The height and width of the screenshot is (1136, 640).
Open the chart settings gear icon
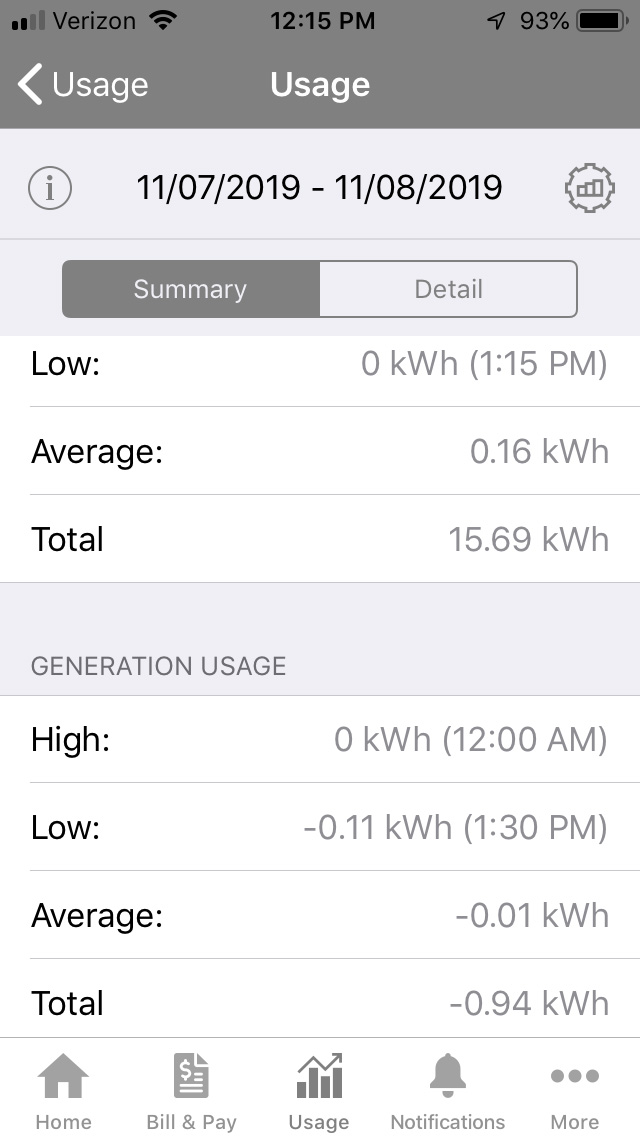[x=589, y=188]
